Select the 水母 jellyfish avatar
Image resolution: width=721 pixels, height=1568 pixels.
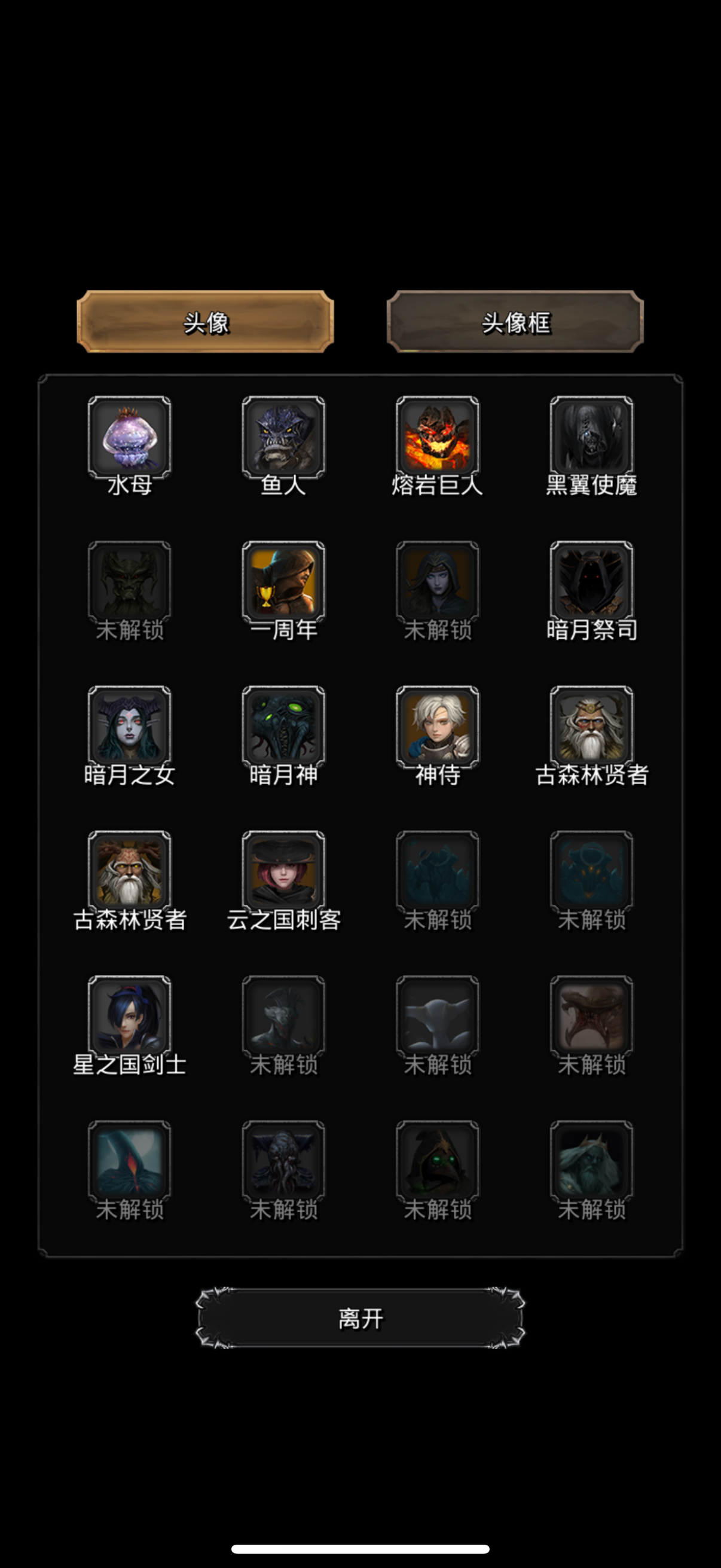coord(129,437)
